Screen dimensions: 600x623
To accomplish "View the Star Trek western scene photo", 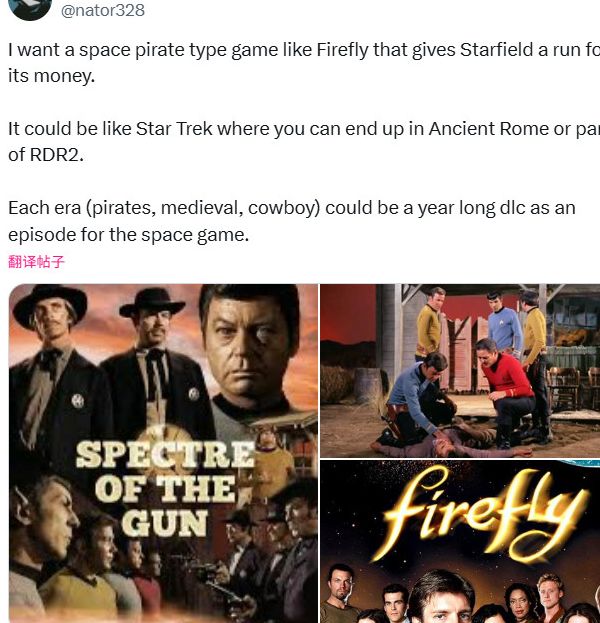I will click(459, 369).
